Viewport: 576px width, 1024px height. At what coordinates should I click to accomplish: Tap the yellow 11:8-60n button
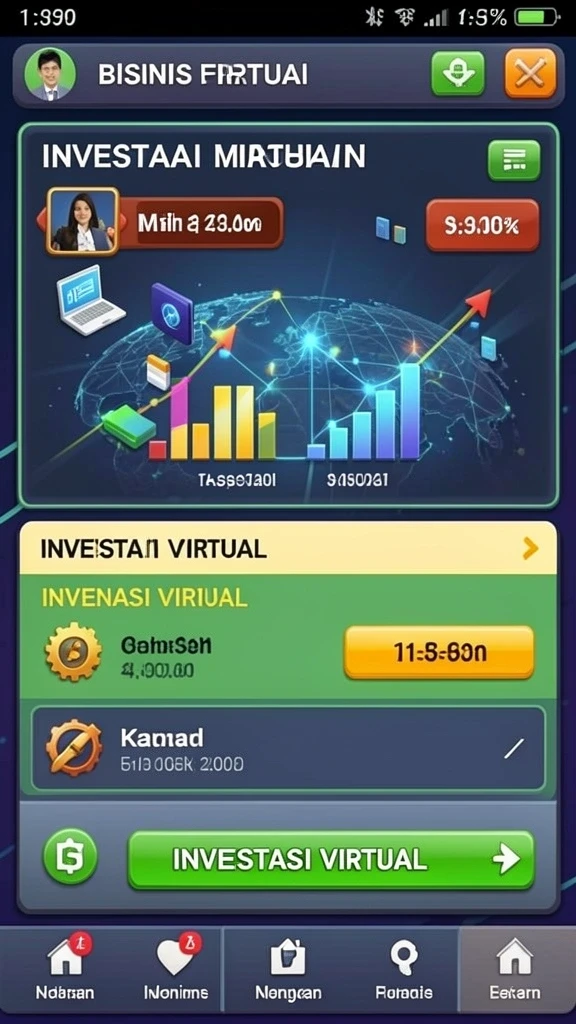pyautogui.click(x=439, y=652)
